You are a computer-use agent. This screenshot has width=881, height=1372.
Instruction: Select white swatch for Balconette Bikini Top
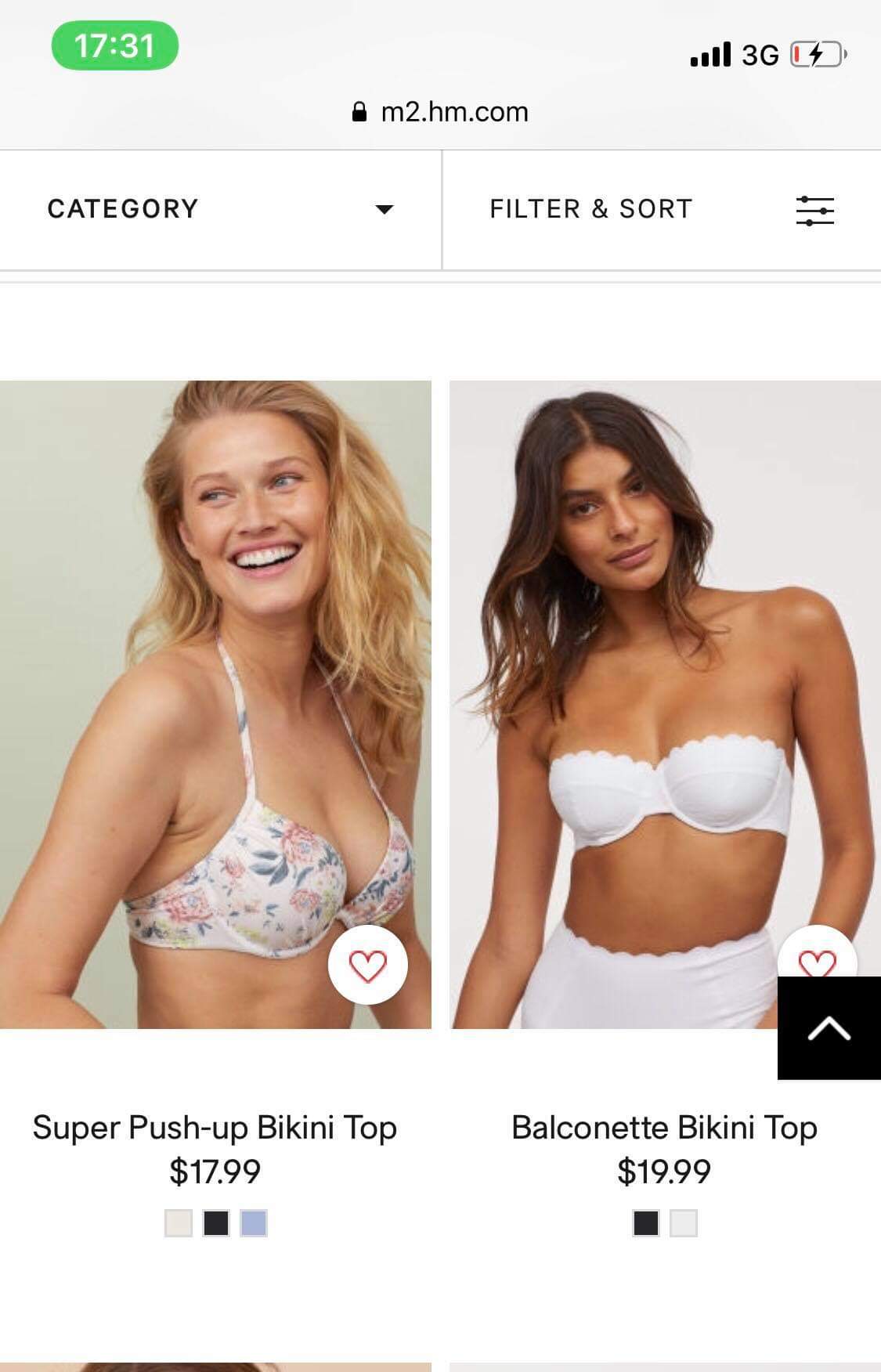684,1222
